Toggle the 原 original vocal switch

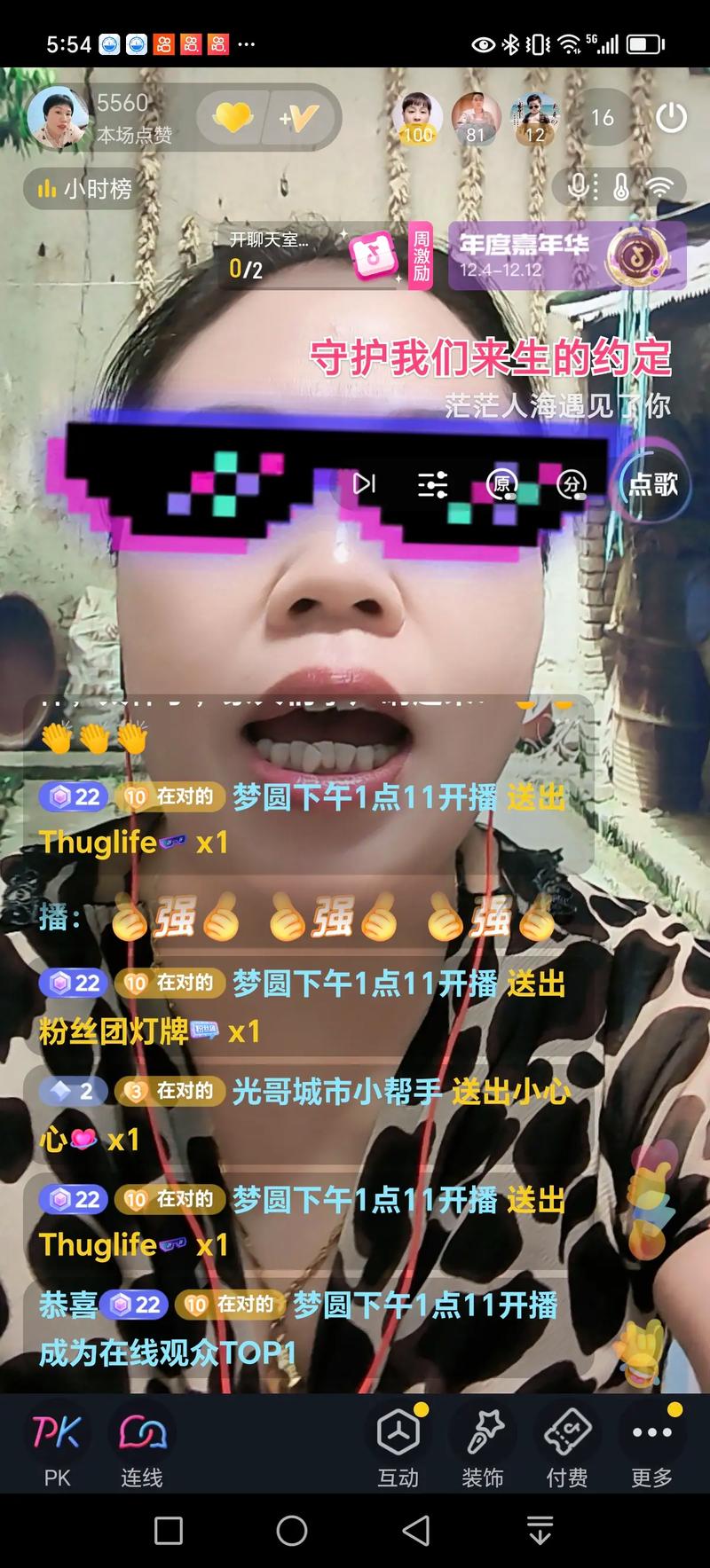(501, 483)
